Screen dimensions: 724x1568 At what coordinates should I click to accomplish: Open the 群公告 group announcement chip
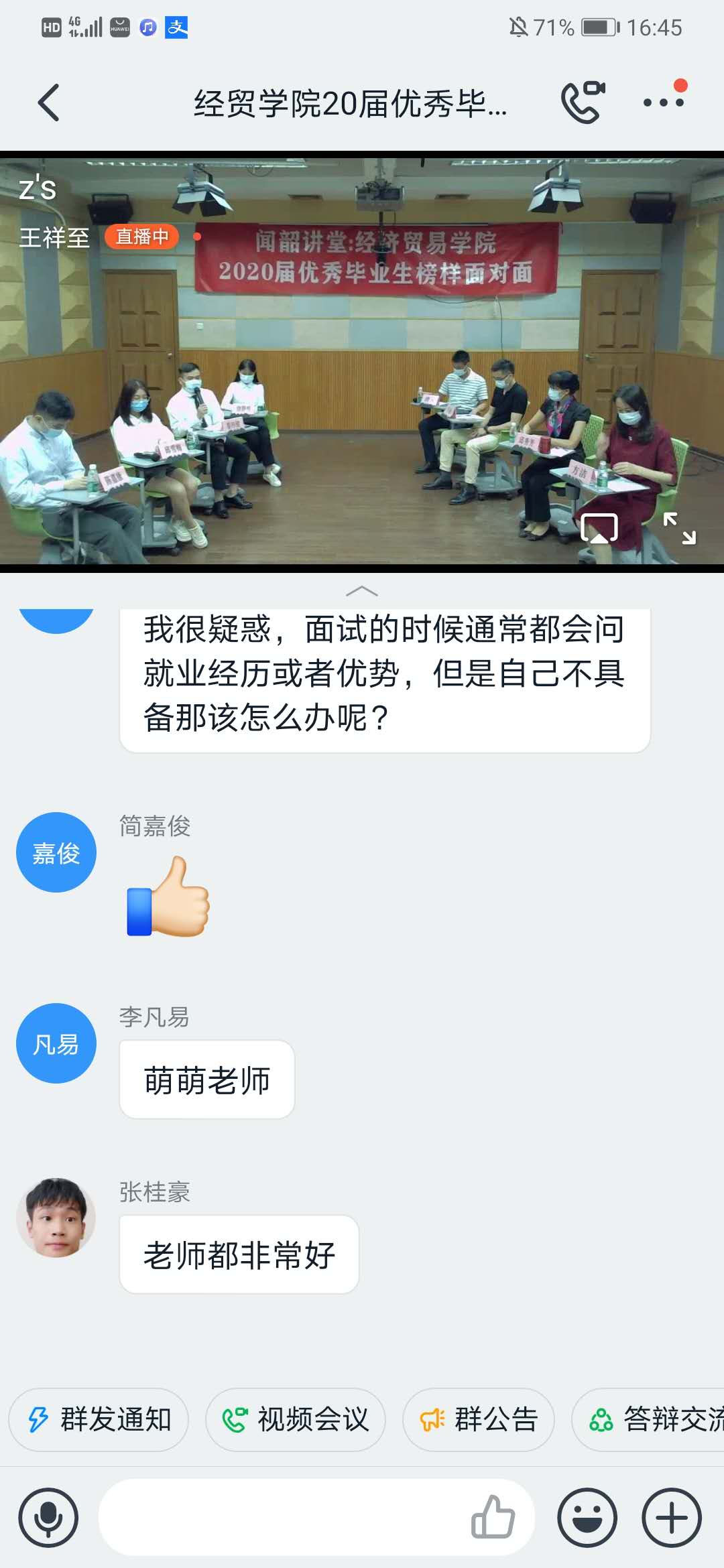click(479, 1419)
